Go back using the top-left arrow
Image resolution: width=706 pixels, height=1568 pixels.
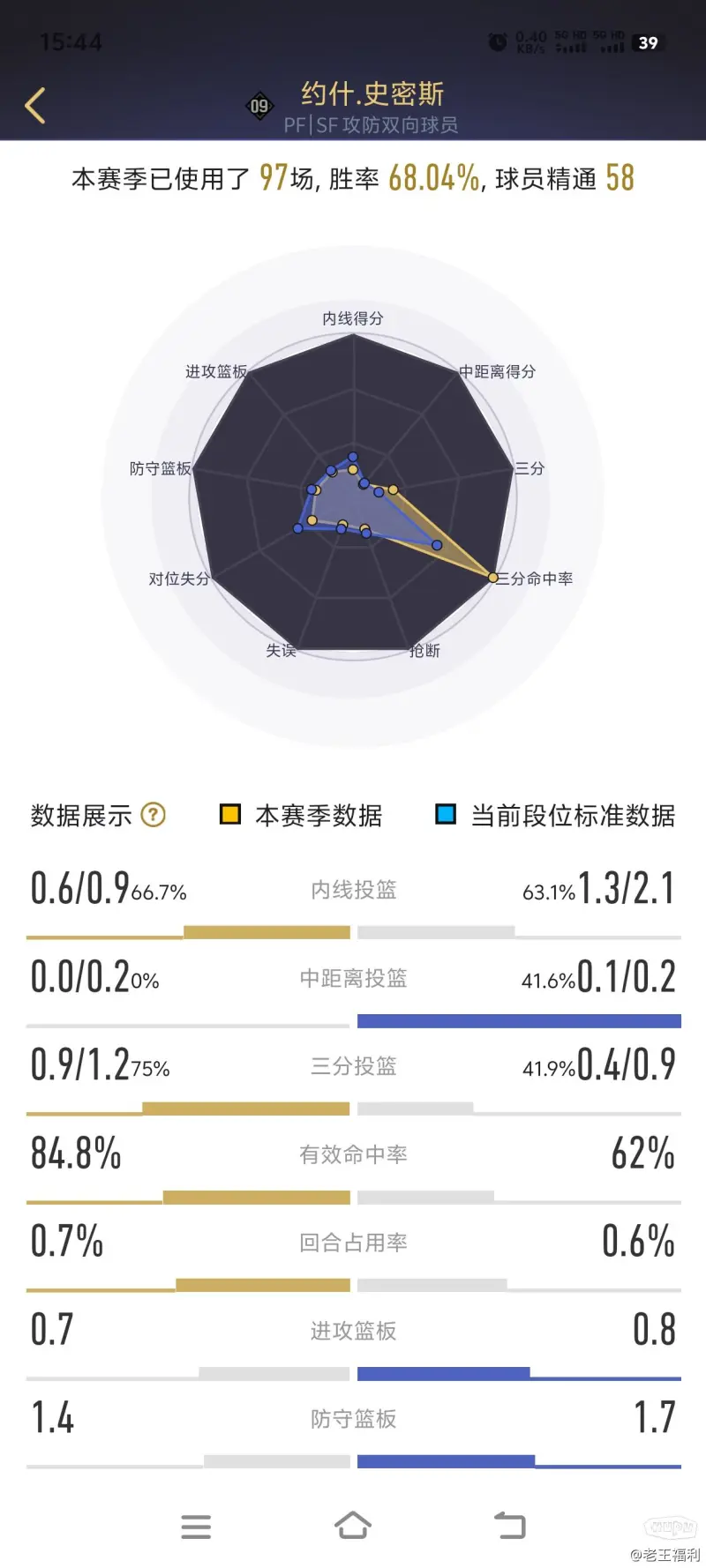(x=35, y=106)
